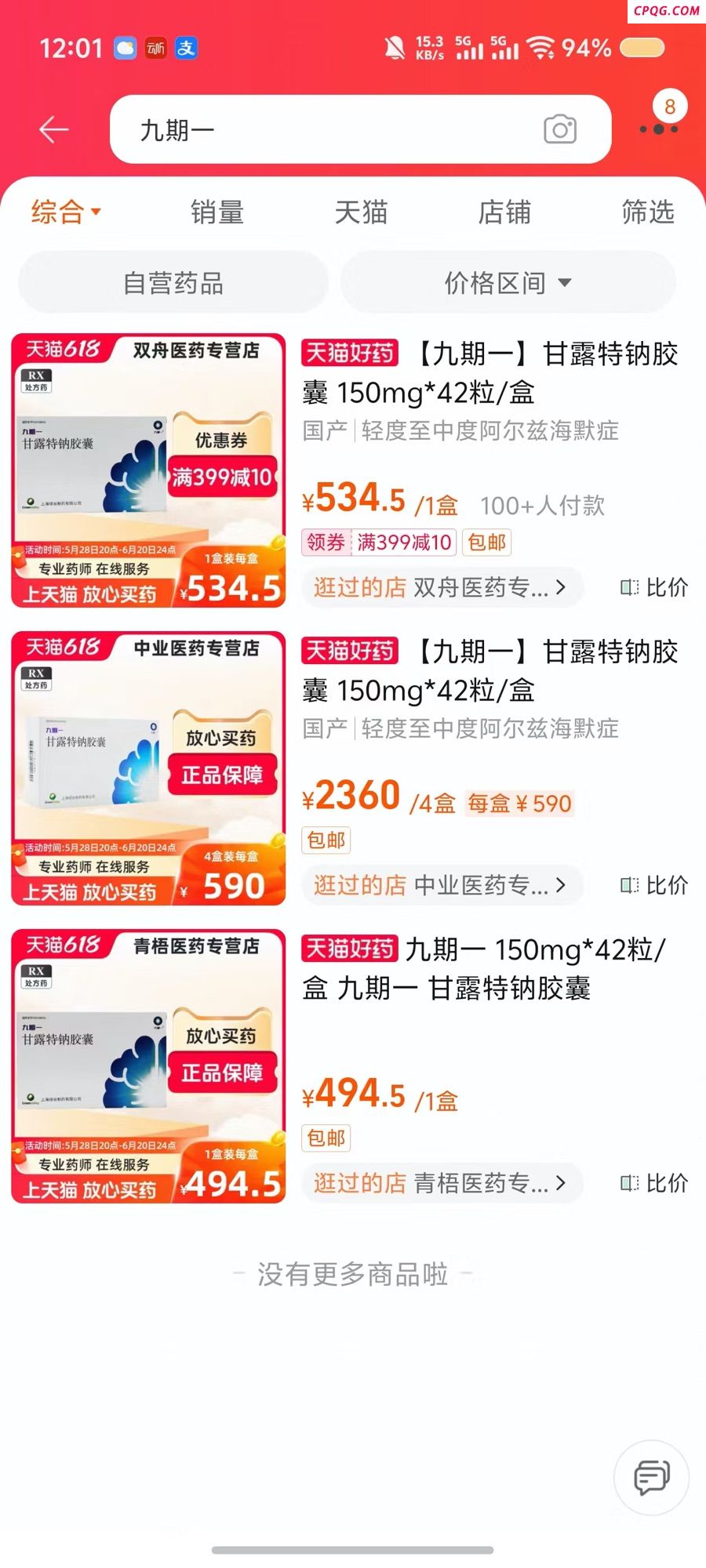The height and width of the screenshot is (1568, 706).
Task: Open the 中业医药专营店 product image
Action: 148,768
